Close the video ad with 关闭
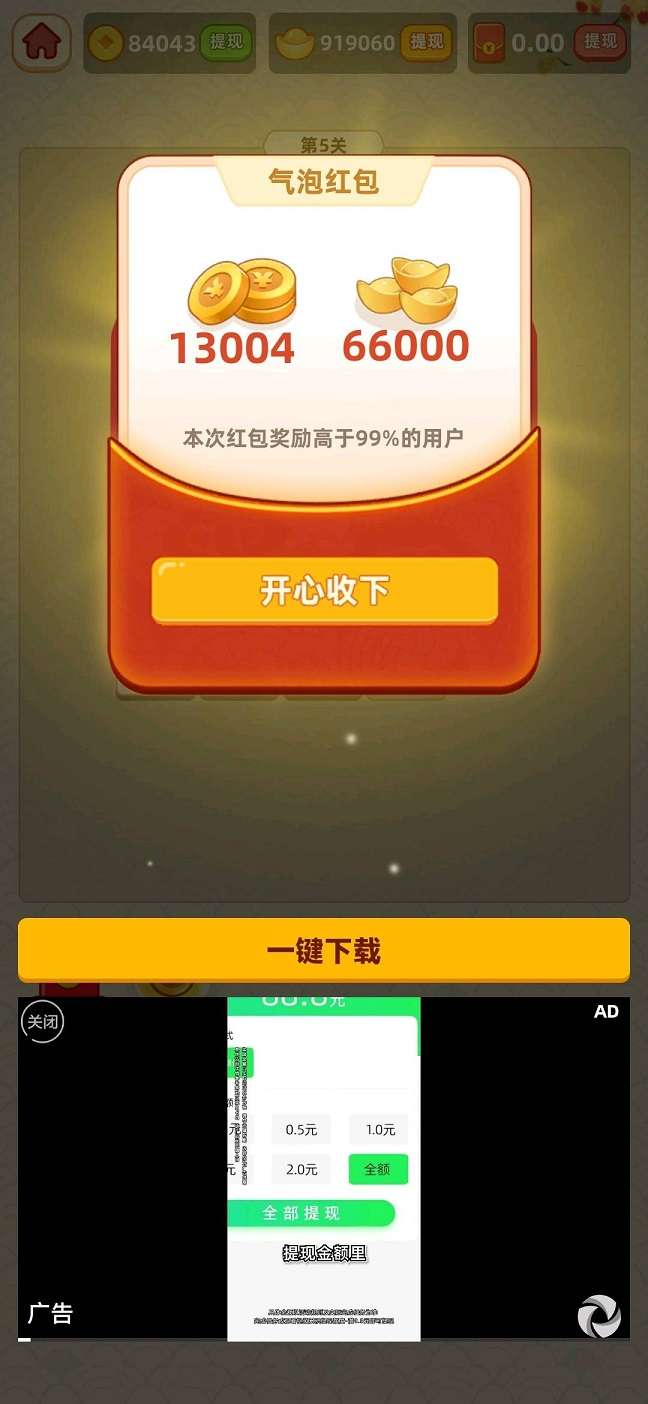Viewport: 648px width, 1404px height. [43, 1022]
